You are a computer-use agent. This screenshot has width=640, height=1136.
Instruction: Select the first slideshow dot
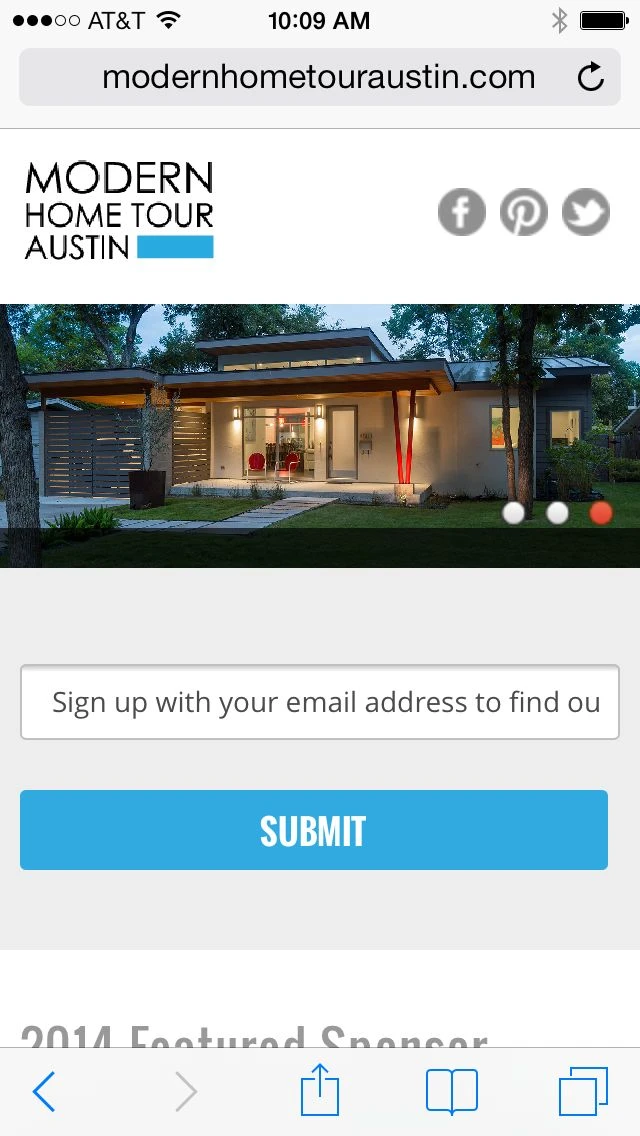514,513
